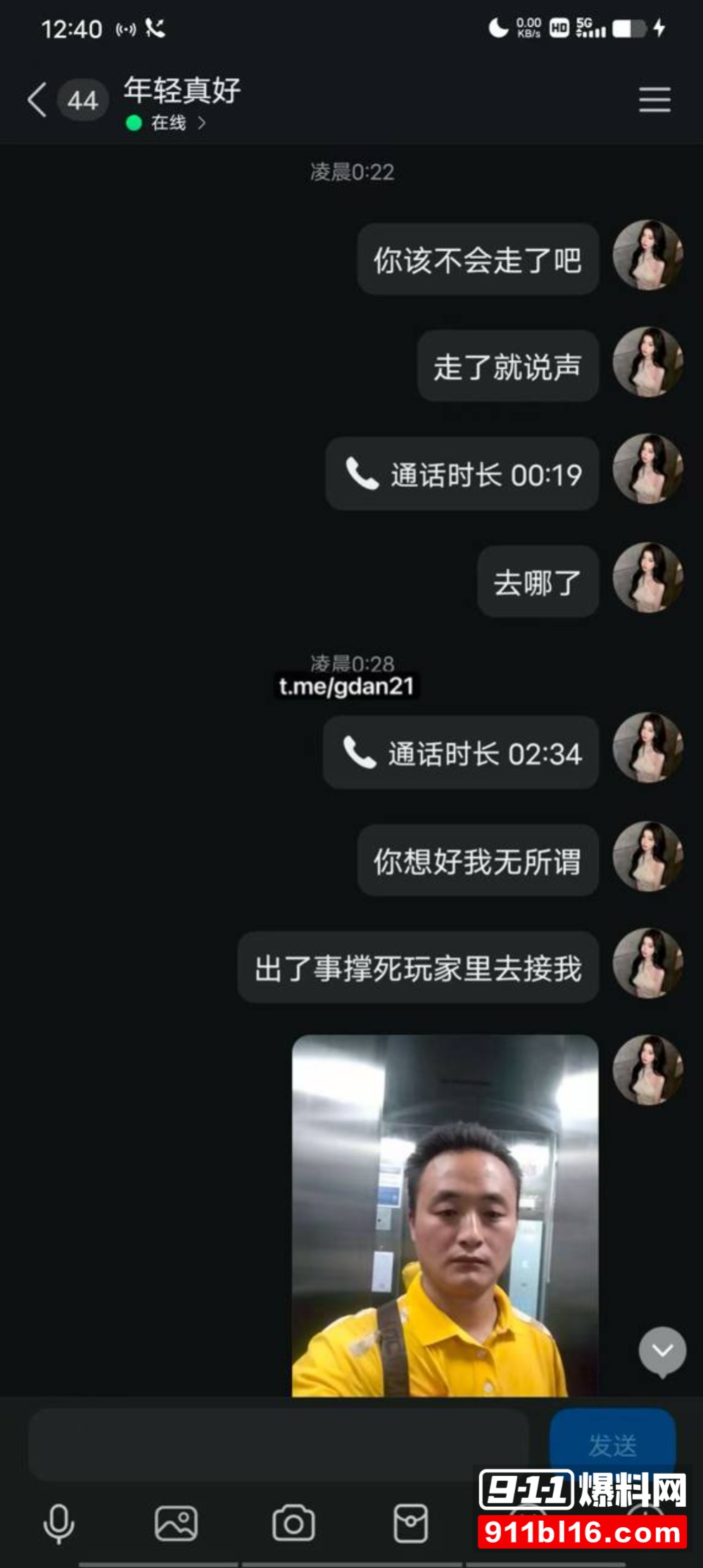Open the online status details
Image resolution: width=703 pixels, height=1568 pixels.
coord(167,123)
